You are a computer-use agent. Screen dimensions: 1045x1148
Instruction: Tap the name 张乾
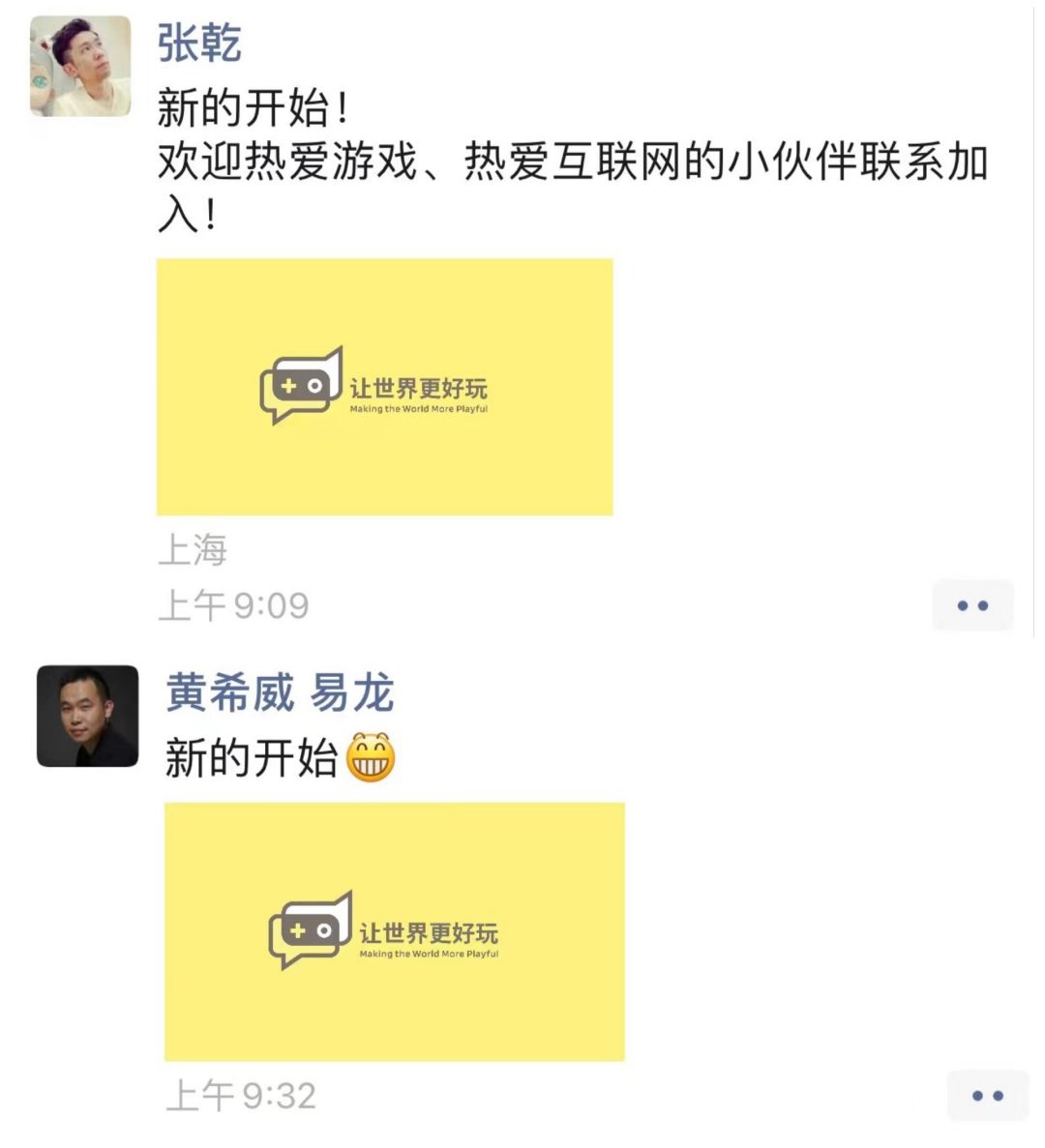[199, 44]
